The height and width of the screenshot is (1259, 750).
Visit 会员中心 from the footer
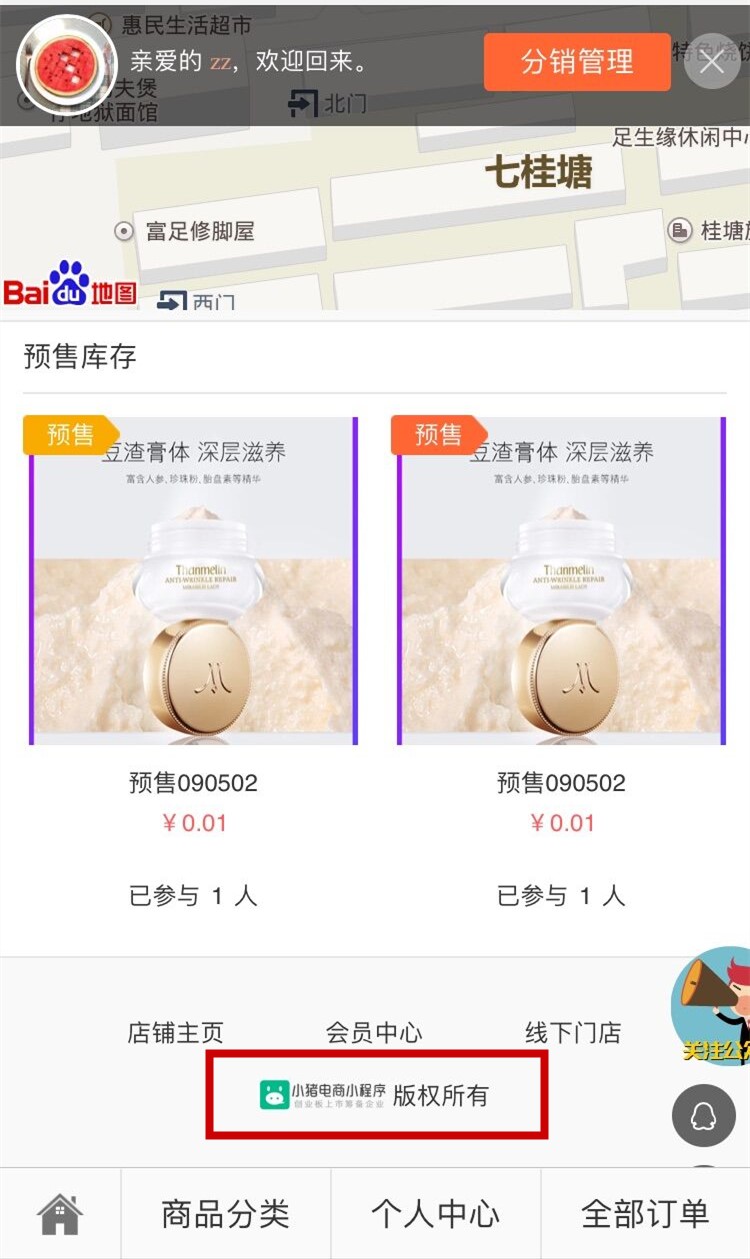point(375,1032)
